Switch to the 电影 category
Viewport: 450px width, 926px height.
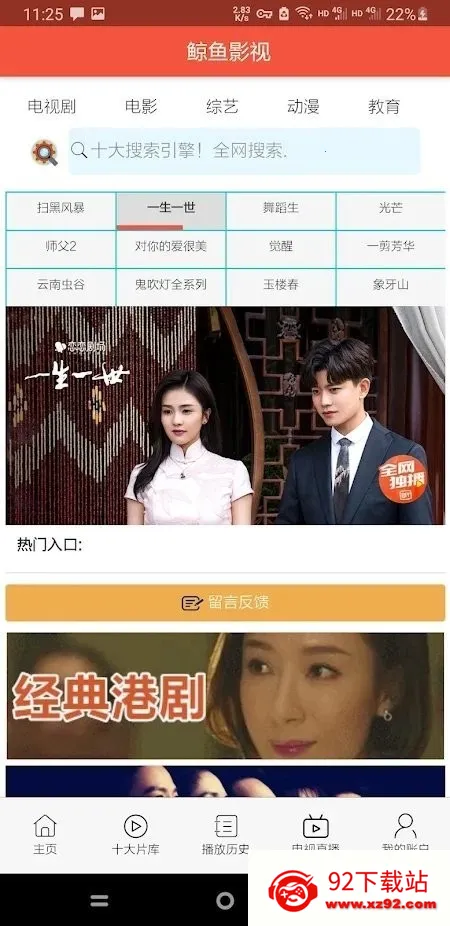tap(141, 106)
